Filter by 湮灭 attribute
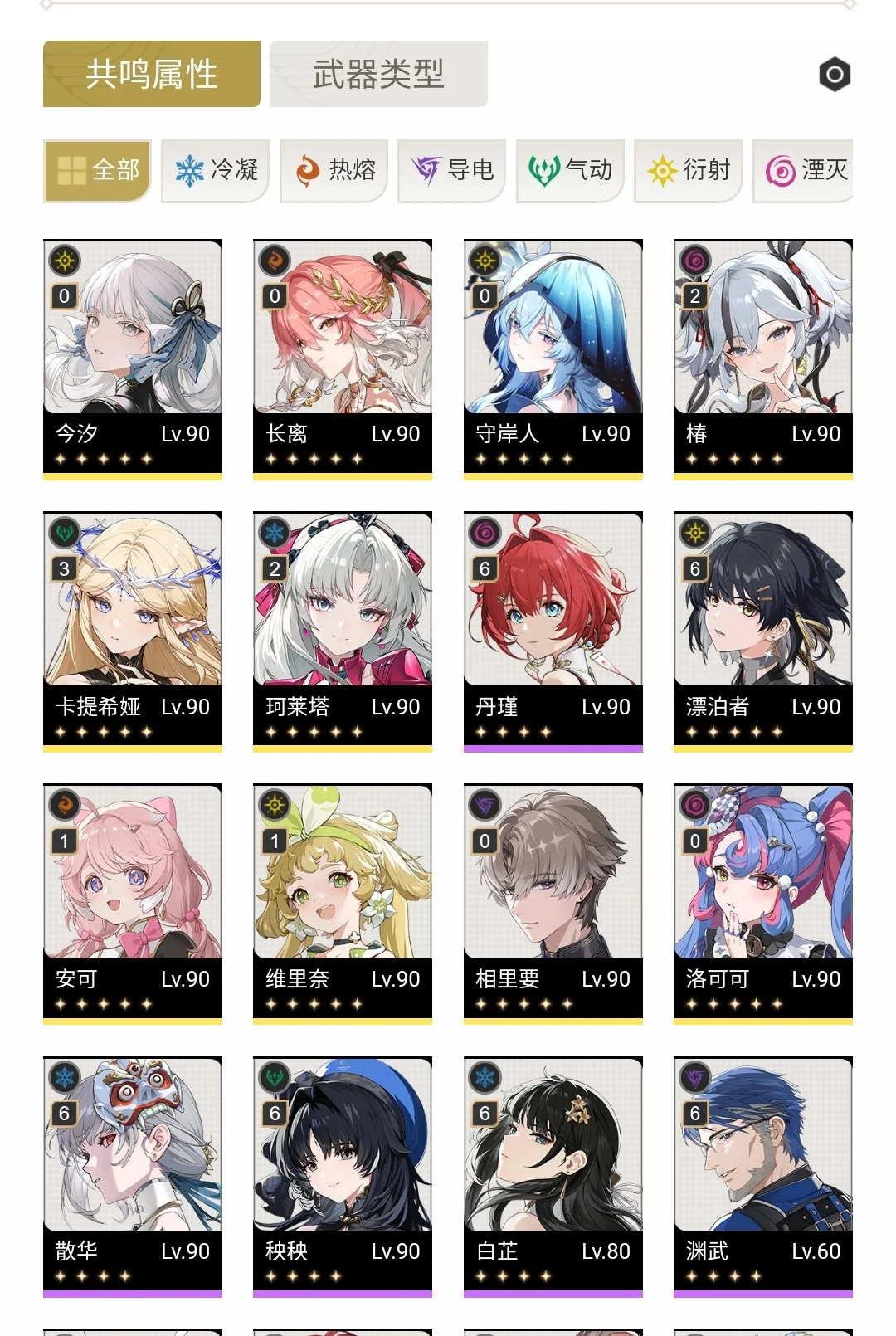896x1336 pixels. click(803, 171)
